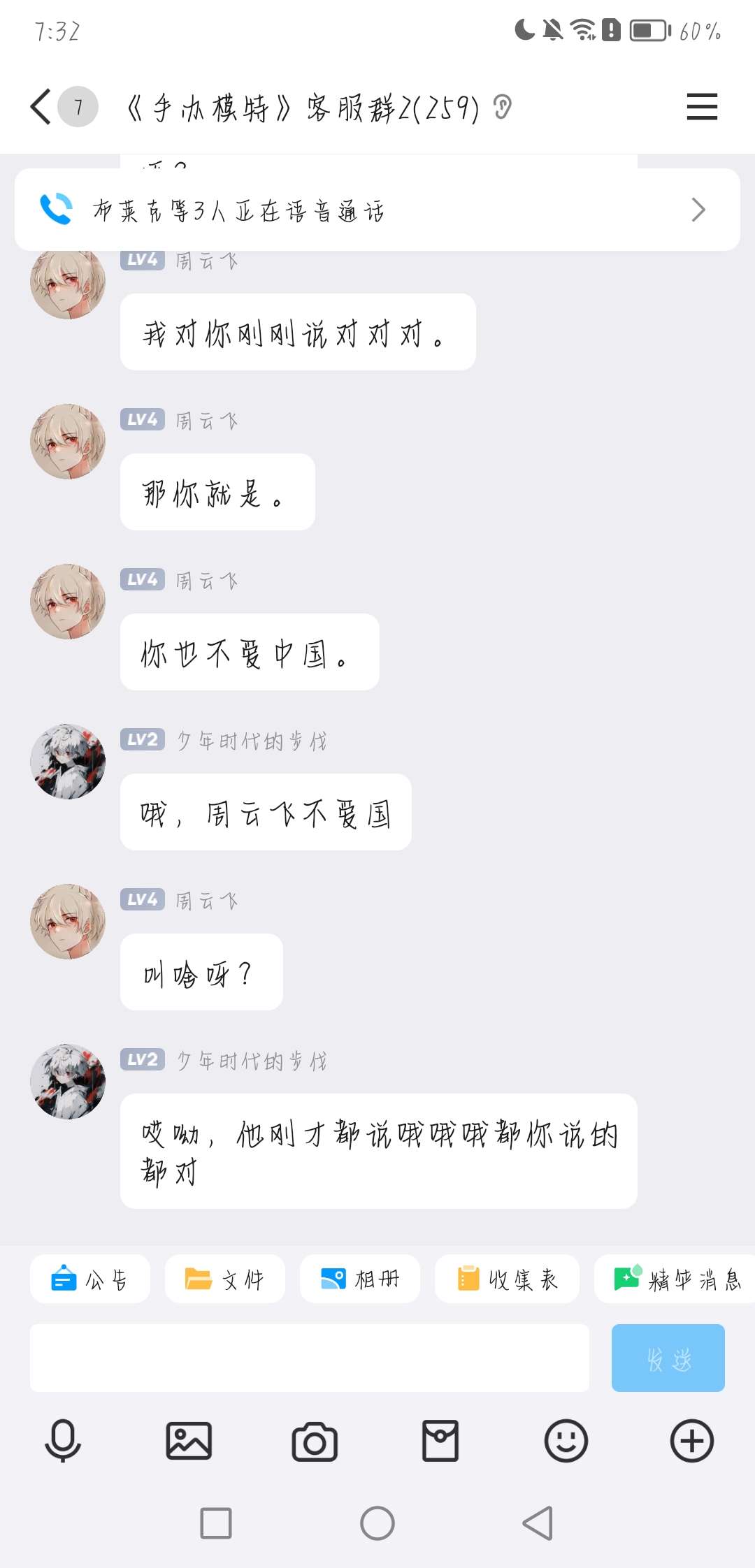Screen dimensions: 755x1568
Task: Record a voice message with microphone
Action: [63, 1441]
